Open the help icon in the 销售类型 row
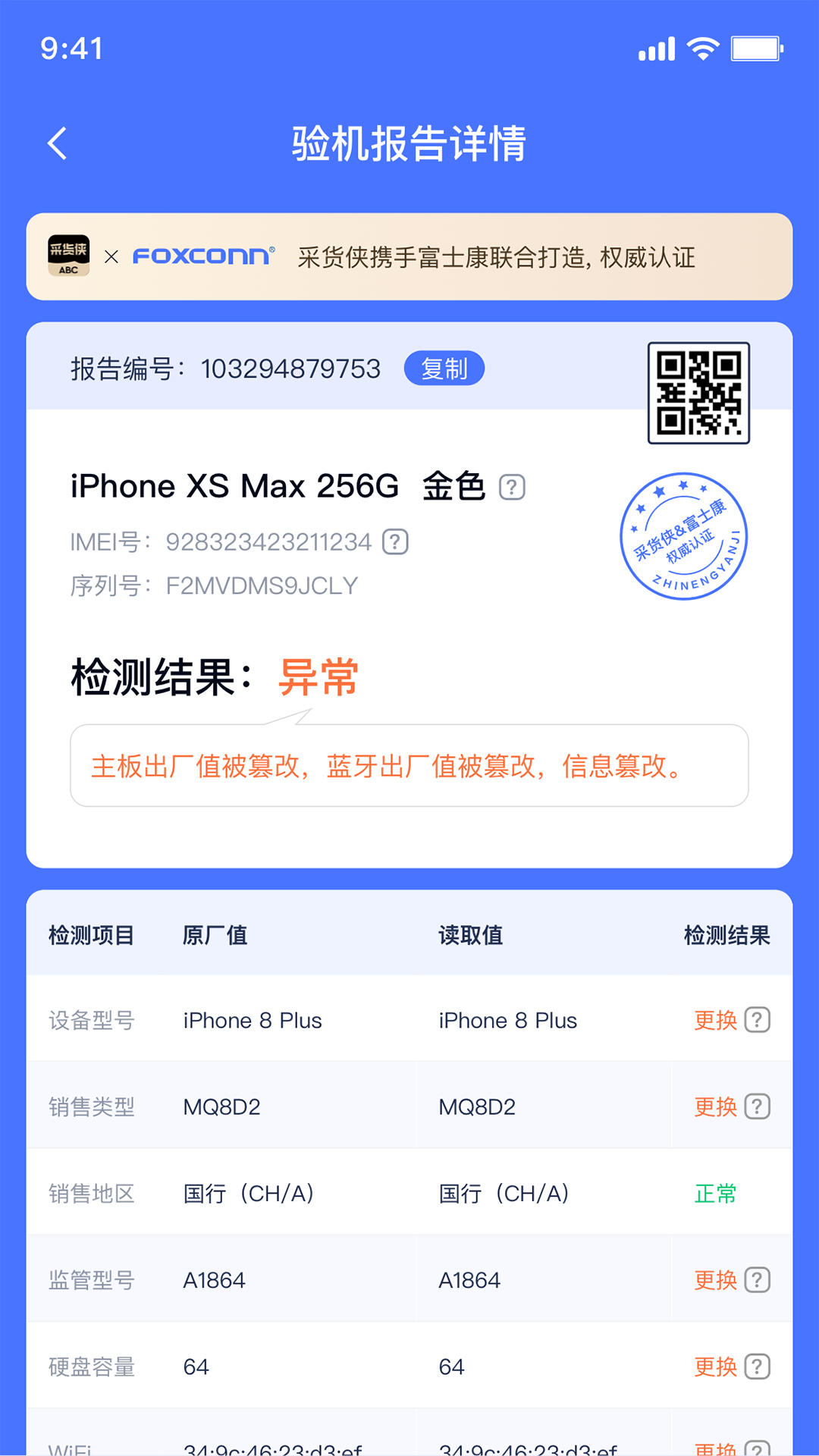 (x=757, y=1106)
